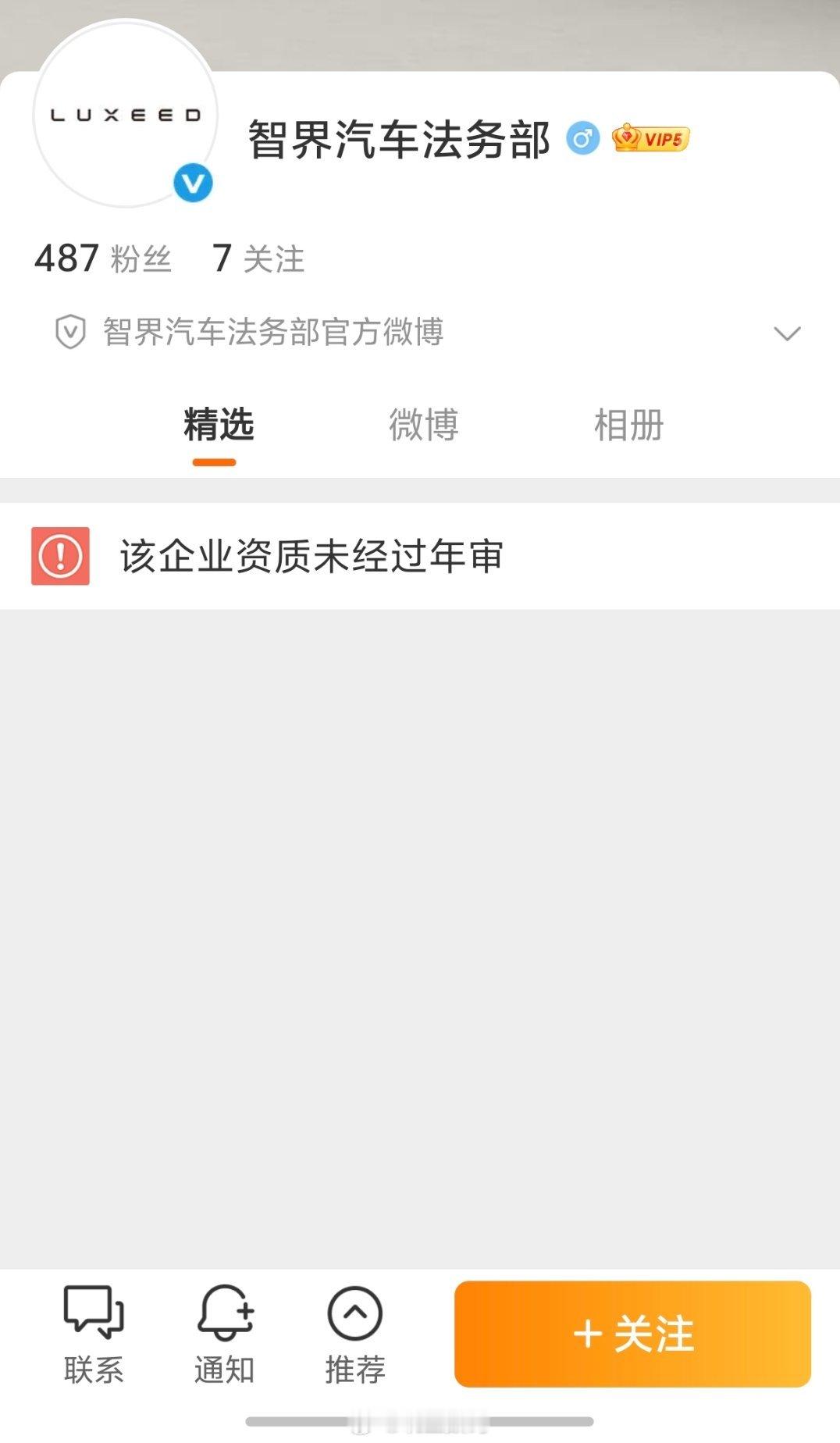
Task: Open the VIP5 membership crown badge
Action: 650,137
